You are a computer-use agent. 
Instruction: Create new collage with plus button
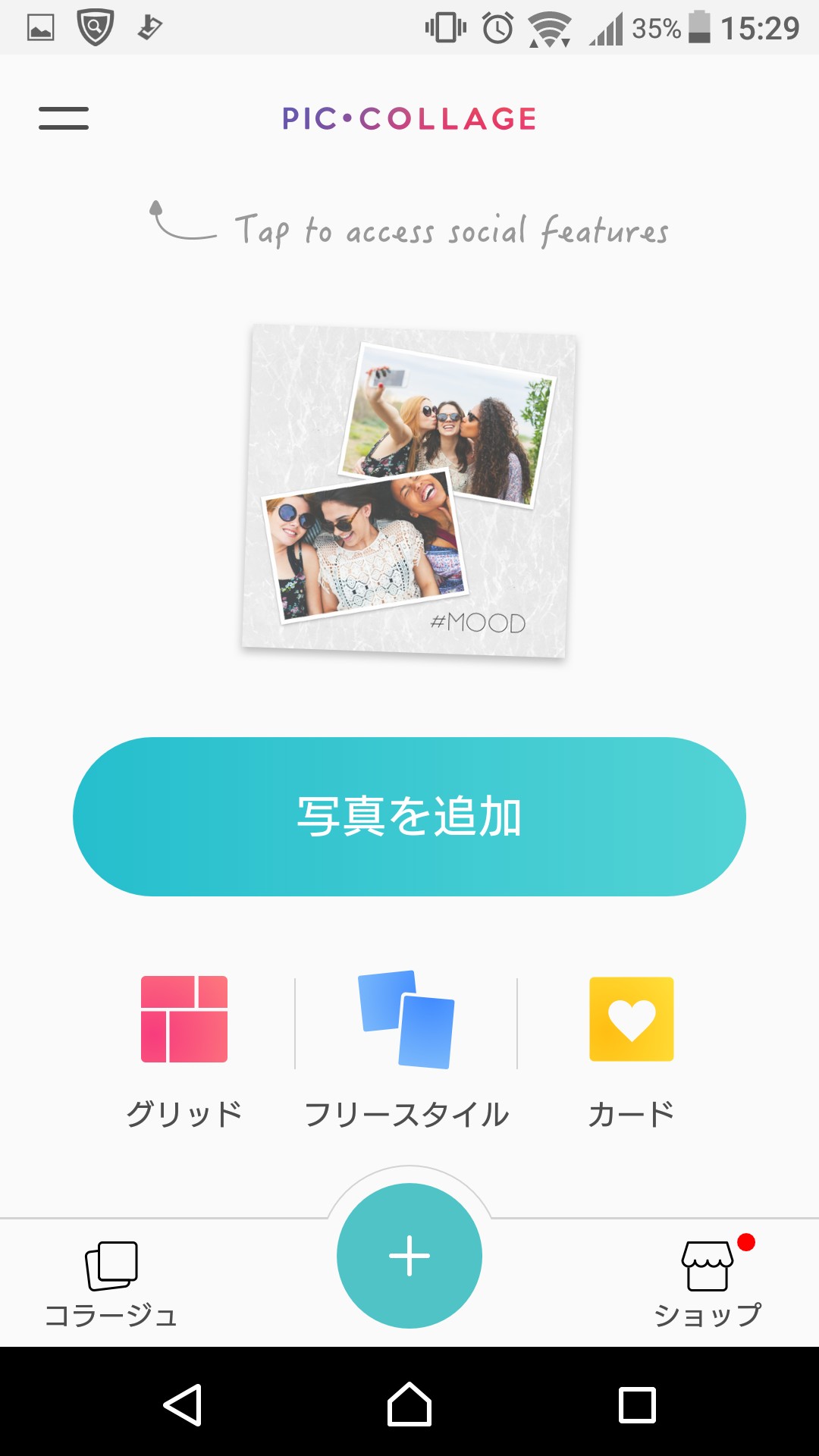click(x=409, y=1256)
